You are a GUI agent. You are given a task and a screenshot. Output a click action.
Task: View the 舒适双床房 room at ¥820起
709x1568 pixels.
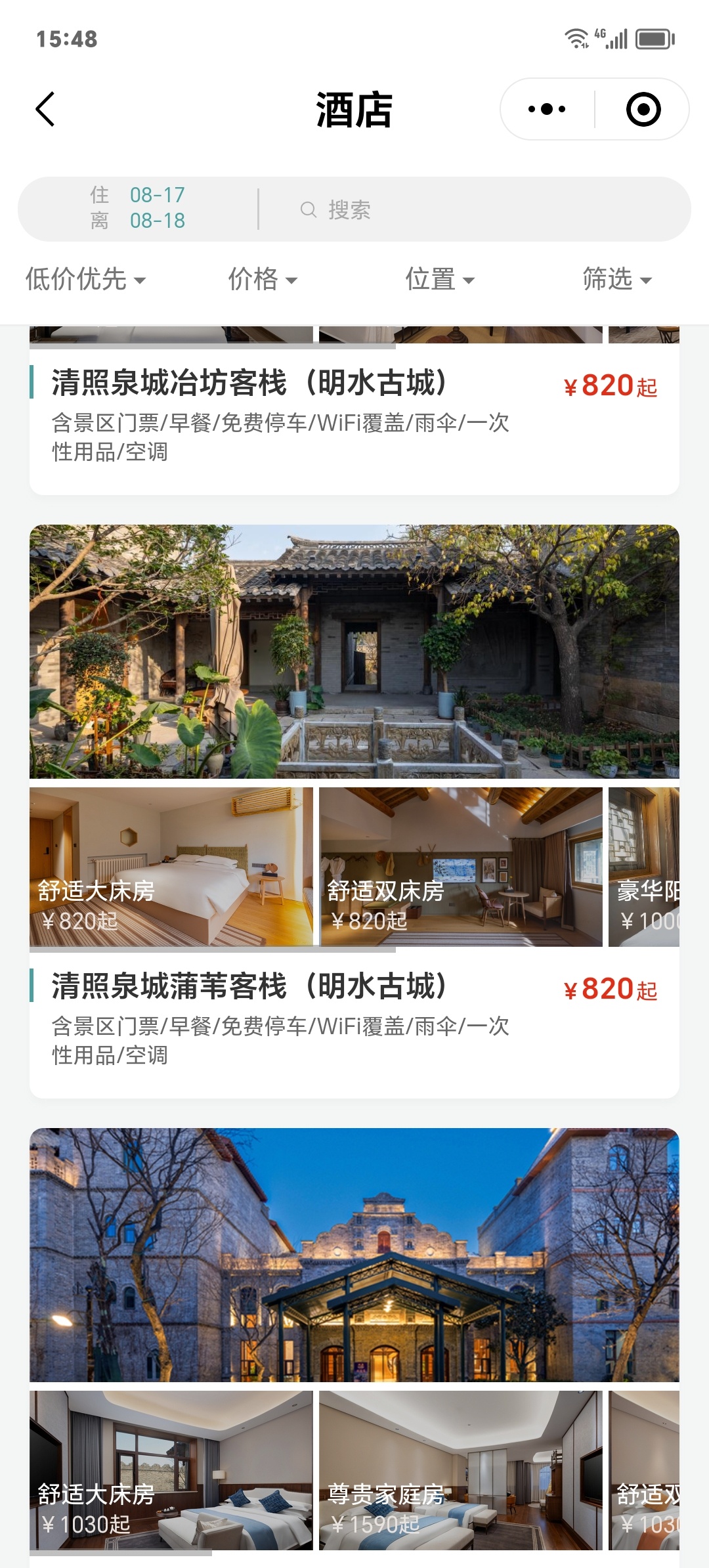[460, 867]
